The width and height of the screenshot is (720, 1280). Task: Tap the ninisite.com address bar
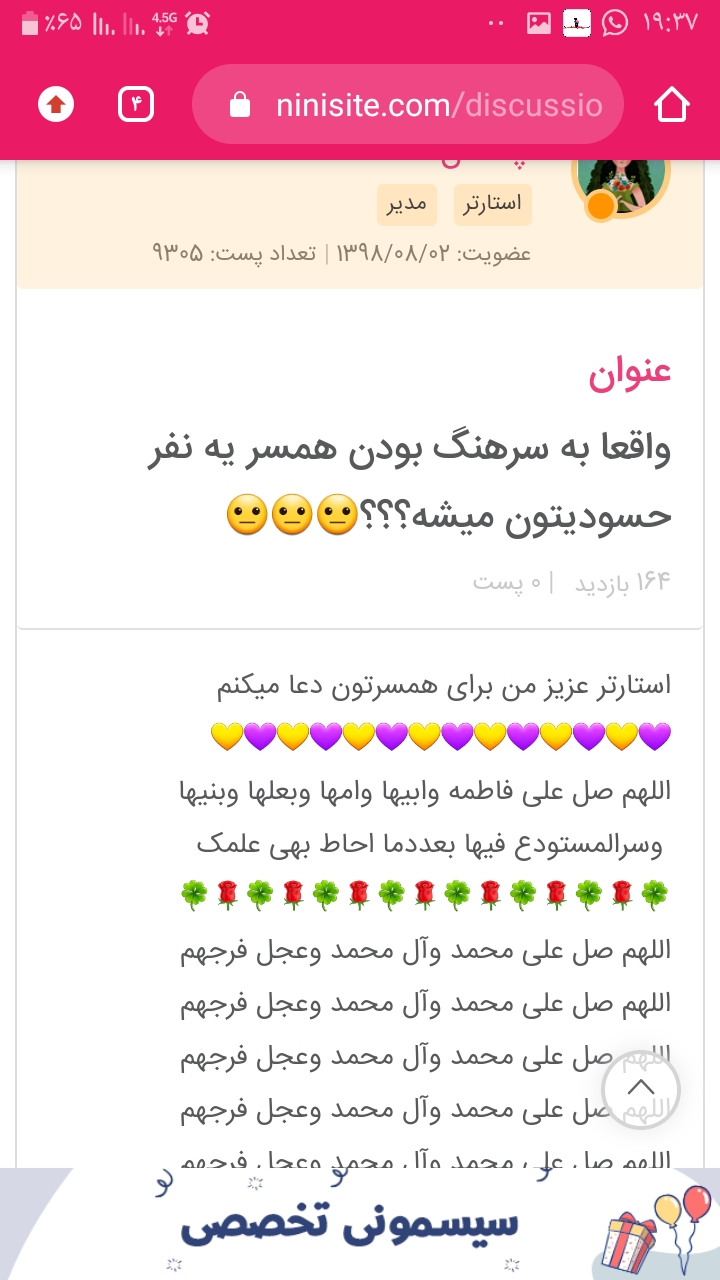pos(408,104)
